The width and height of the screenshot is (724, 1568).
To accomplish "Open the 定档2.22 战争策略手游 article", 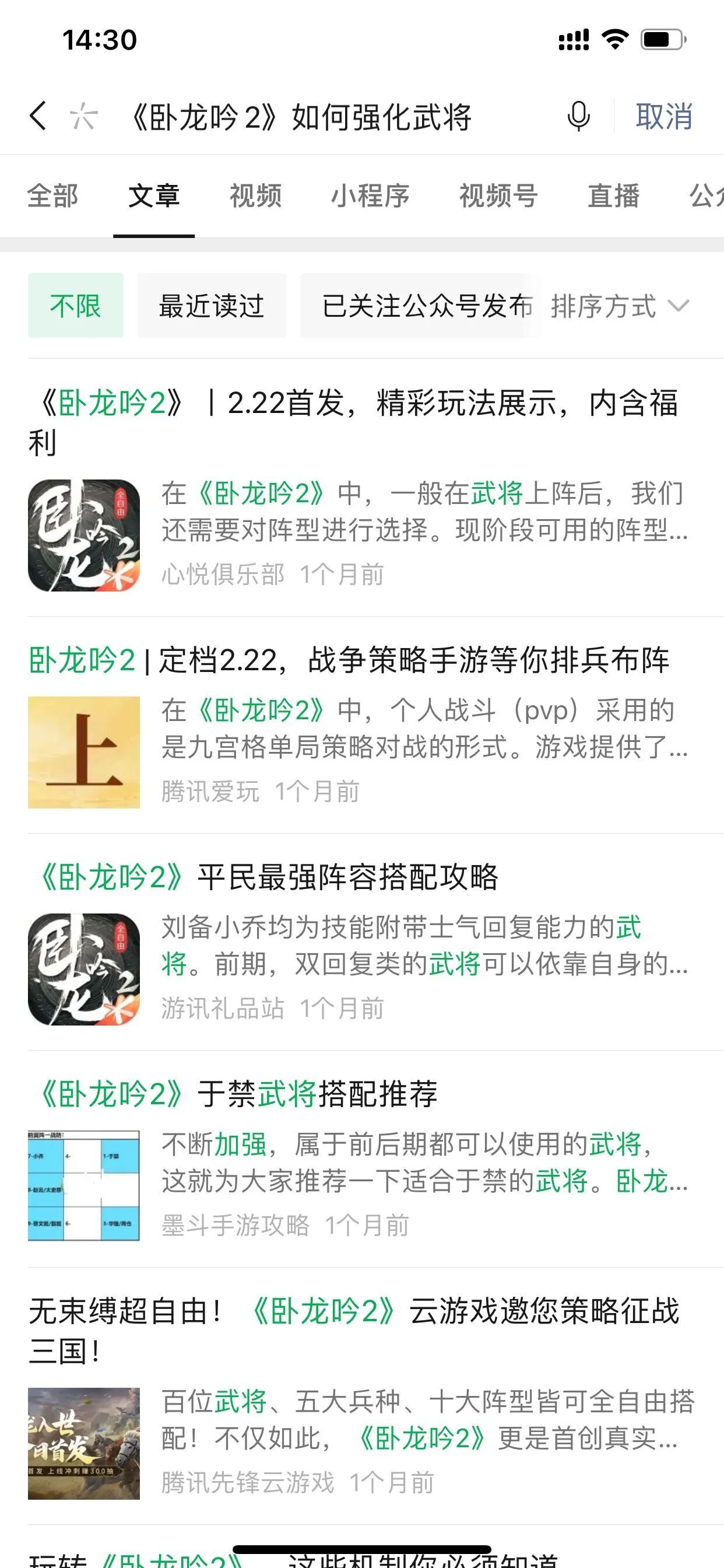I will coord(362,725).
